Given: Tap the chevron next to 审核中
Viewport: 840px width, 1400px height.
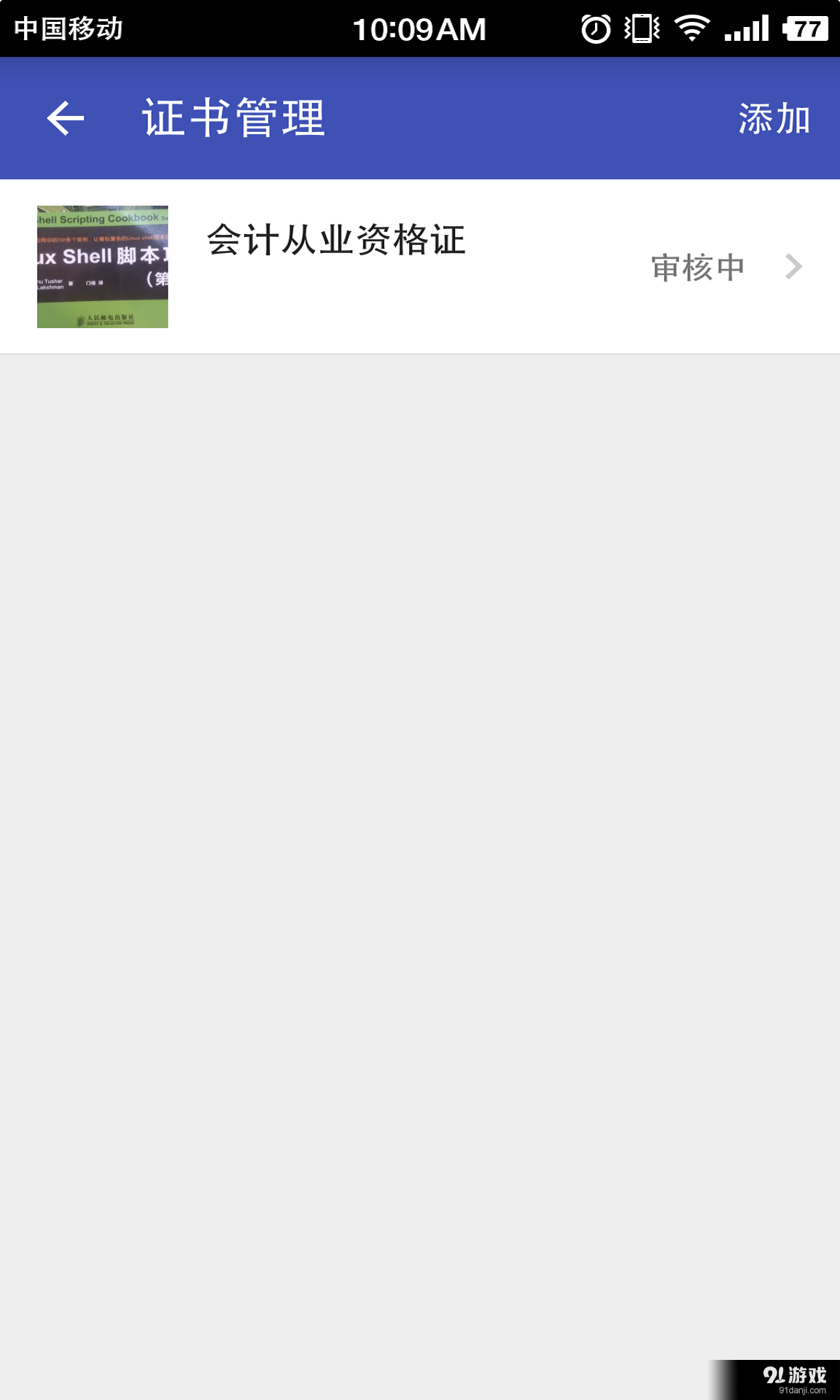Looking at the screenshot, I should tap(793, 267).
